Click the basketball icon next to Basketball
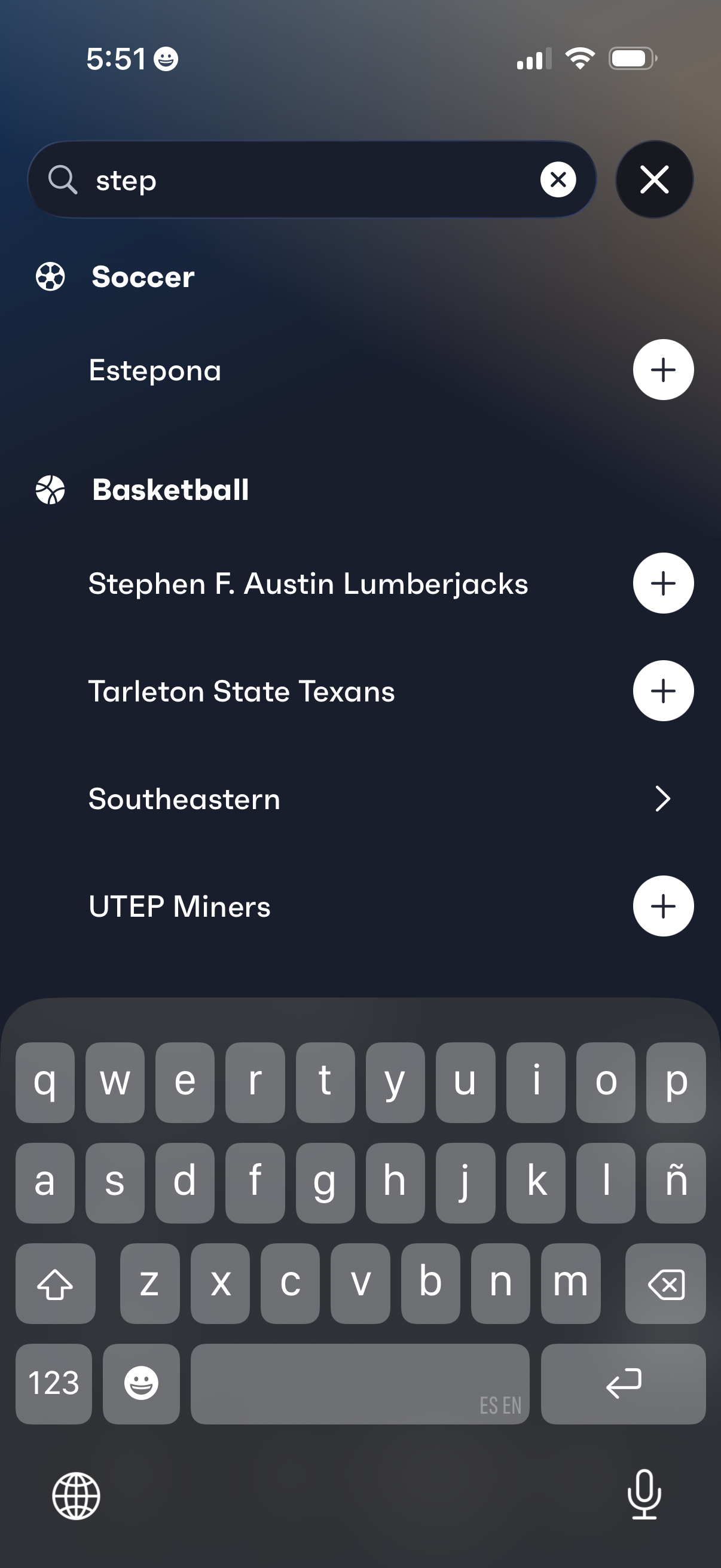Viewport: 721px width, 1568px height. [x=50, y=490]
